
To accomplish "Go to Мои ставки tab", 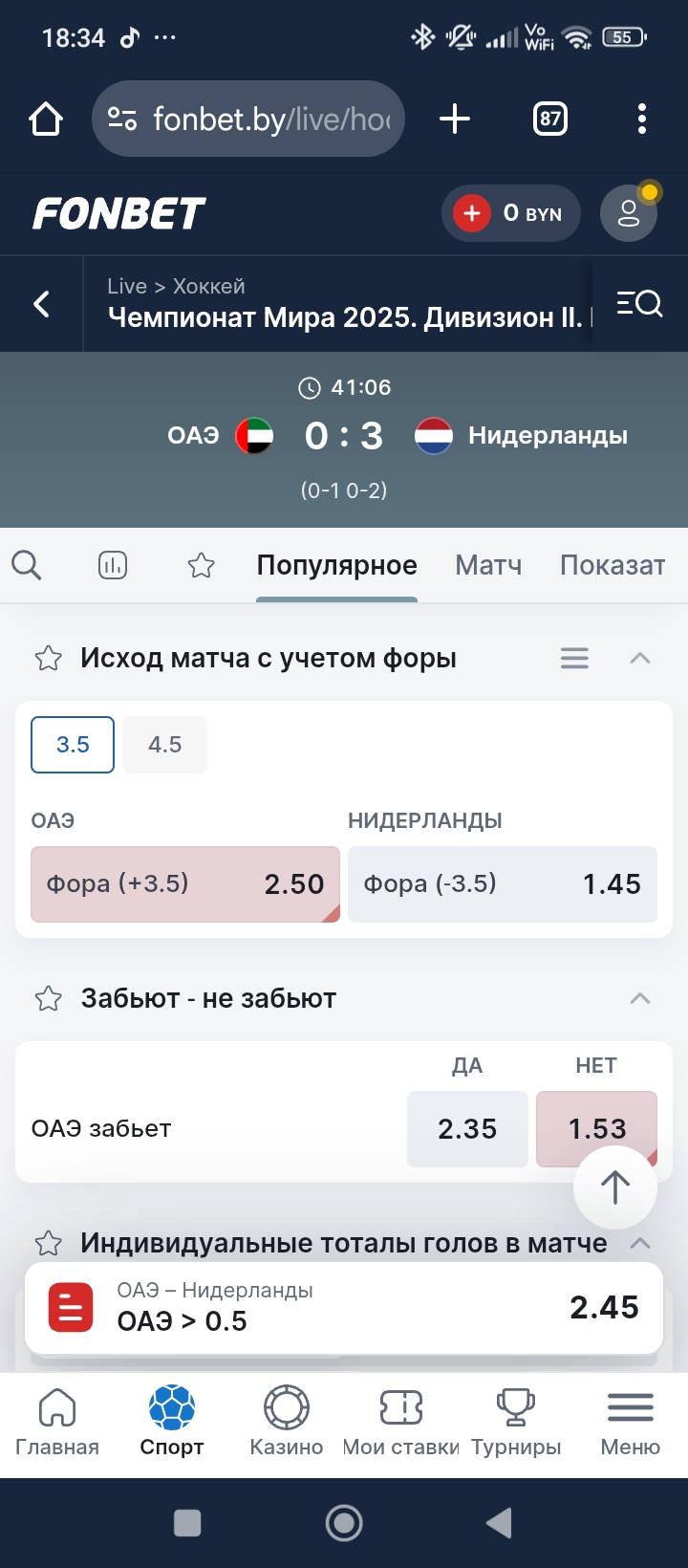I will (x=401, y=1422).
